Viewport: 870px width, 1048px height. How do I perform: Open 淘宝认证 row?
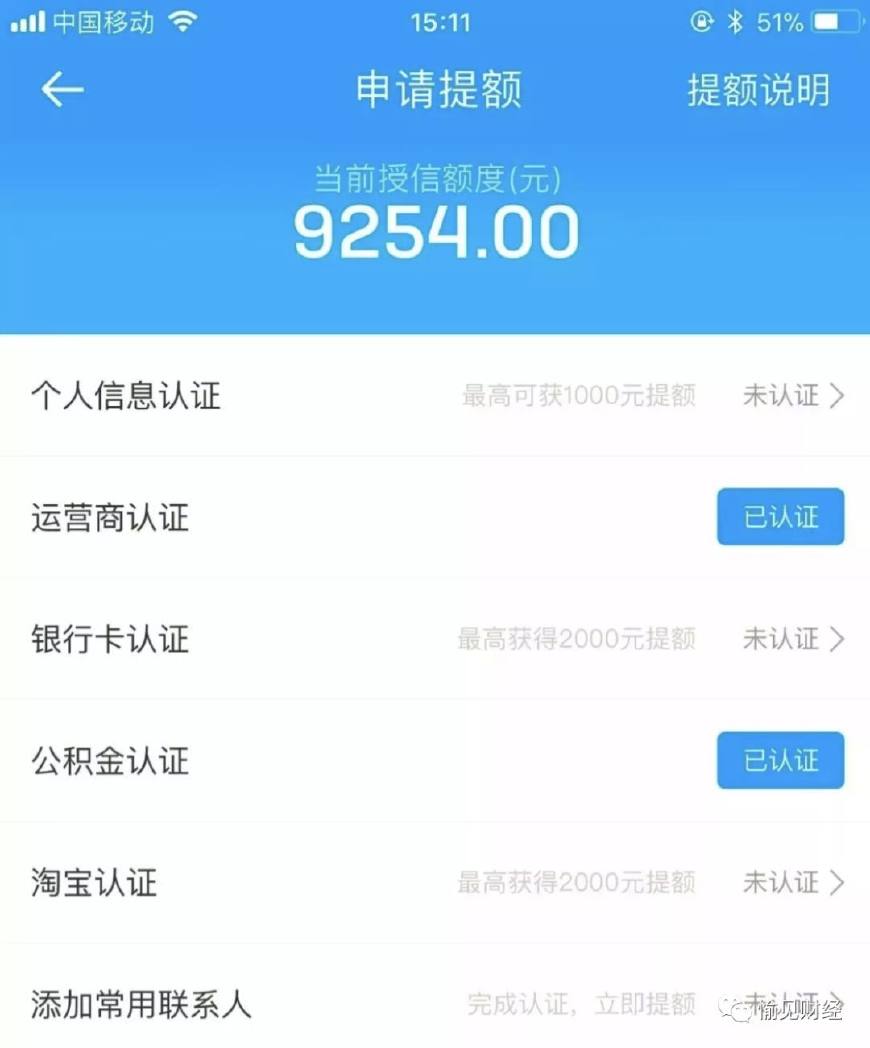point(435,883)
